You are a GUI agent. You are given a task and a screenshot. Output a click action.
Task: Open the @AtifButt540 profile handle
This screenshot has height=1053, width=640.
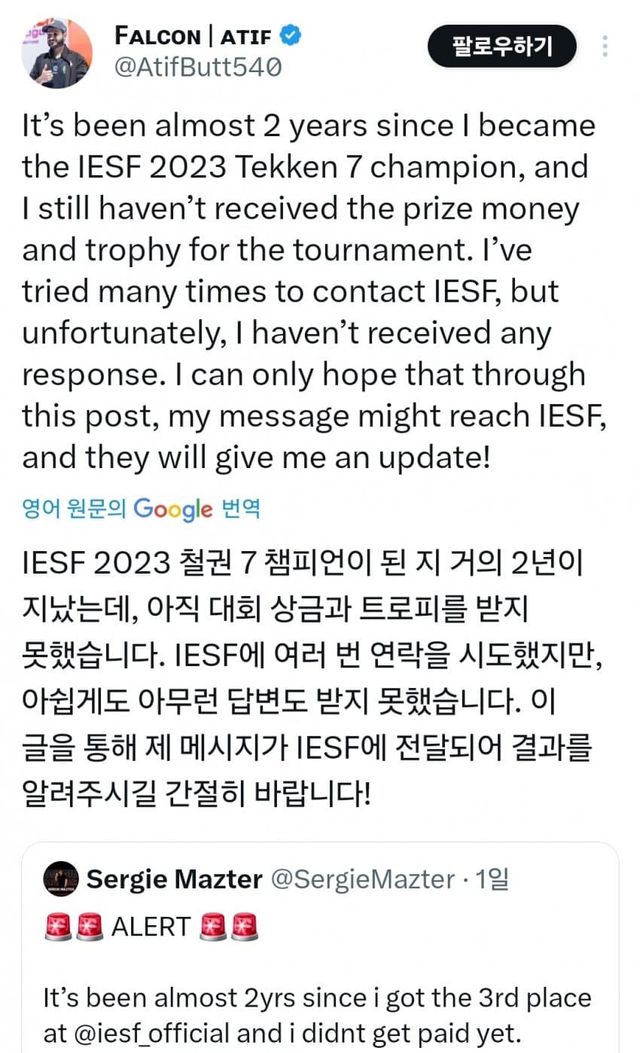(x=199, y=67)
